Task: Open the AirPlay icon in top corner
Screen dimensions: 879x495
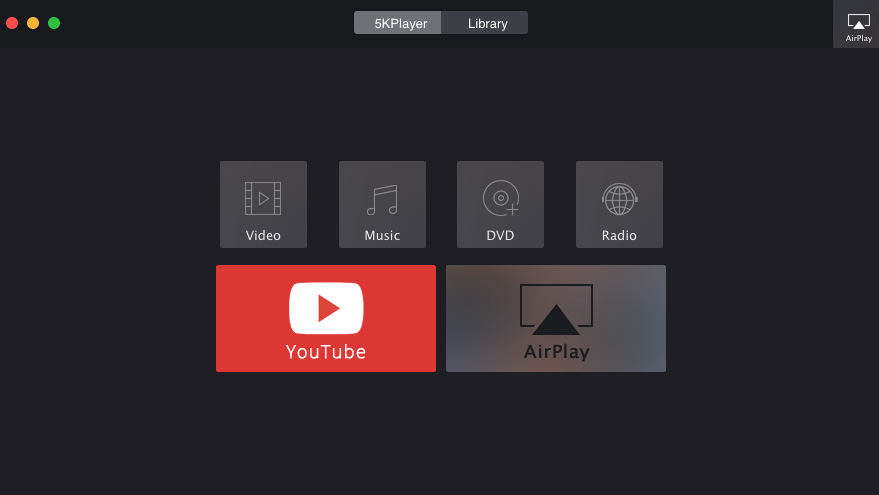Action: pos(858,24)
